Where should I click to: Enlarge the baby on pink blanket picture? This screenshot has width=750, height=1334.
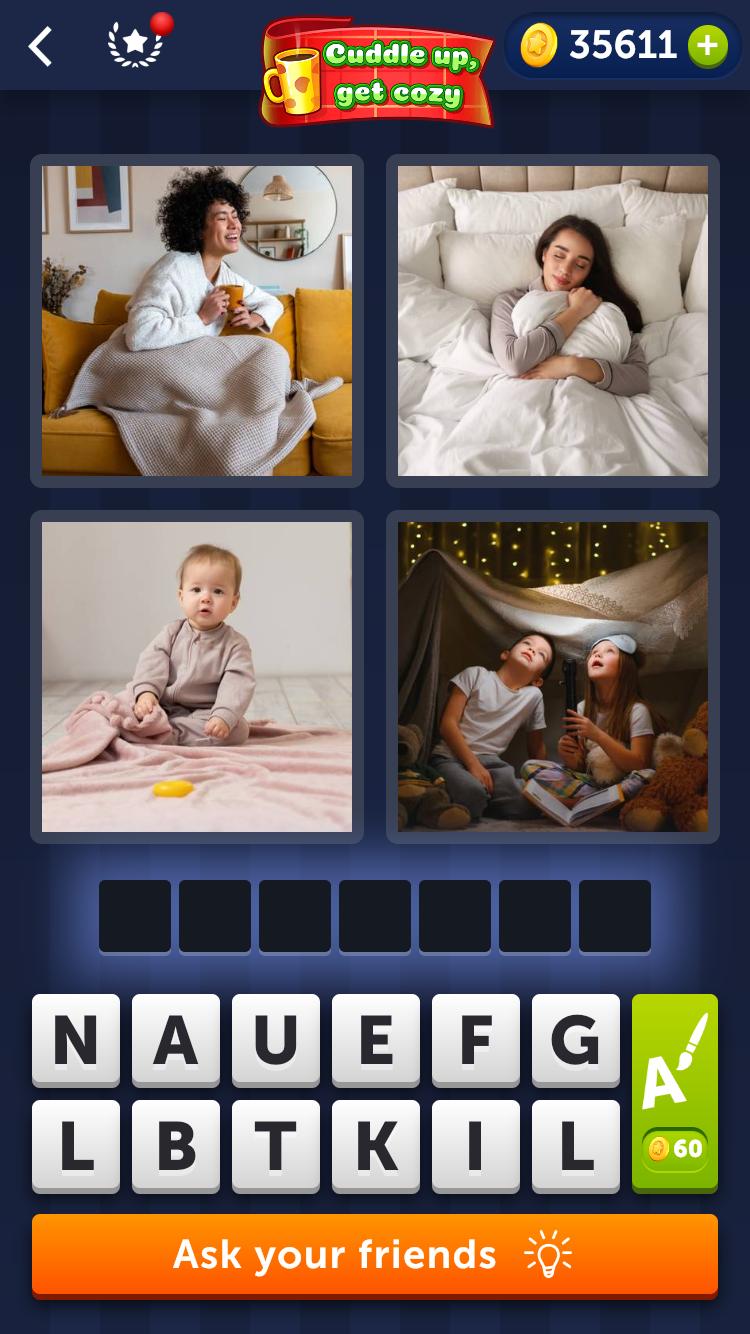[x=197, y=677]
